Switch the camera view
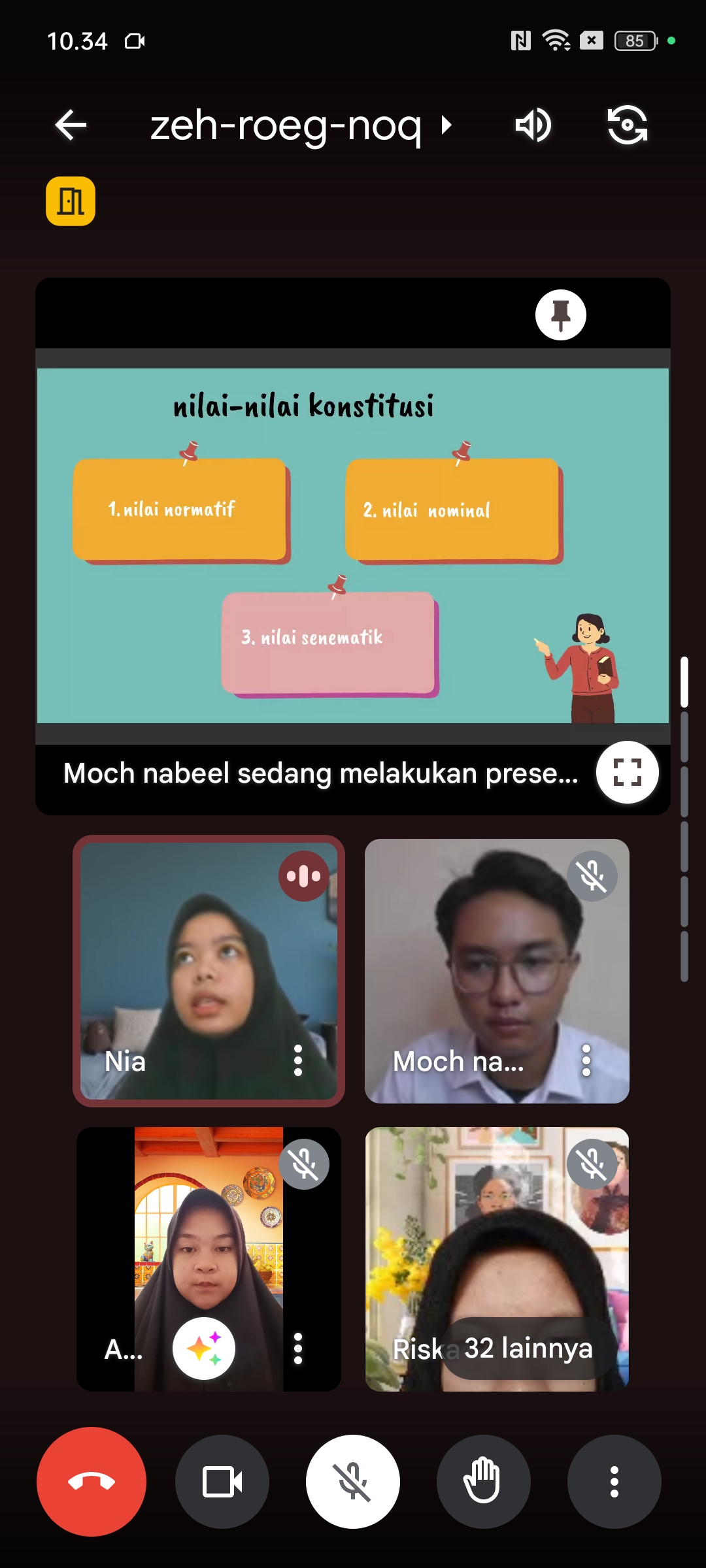Viewport: 706px width, 1568px height. 628,125
